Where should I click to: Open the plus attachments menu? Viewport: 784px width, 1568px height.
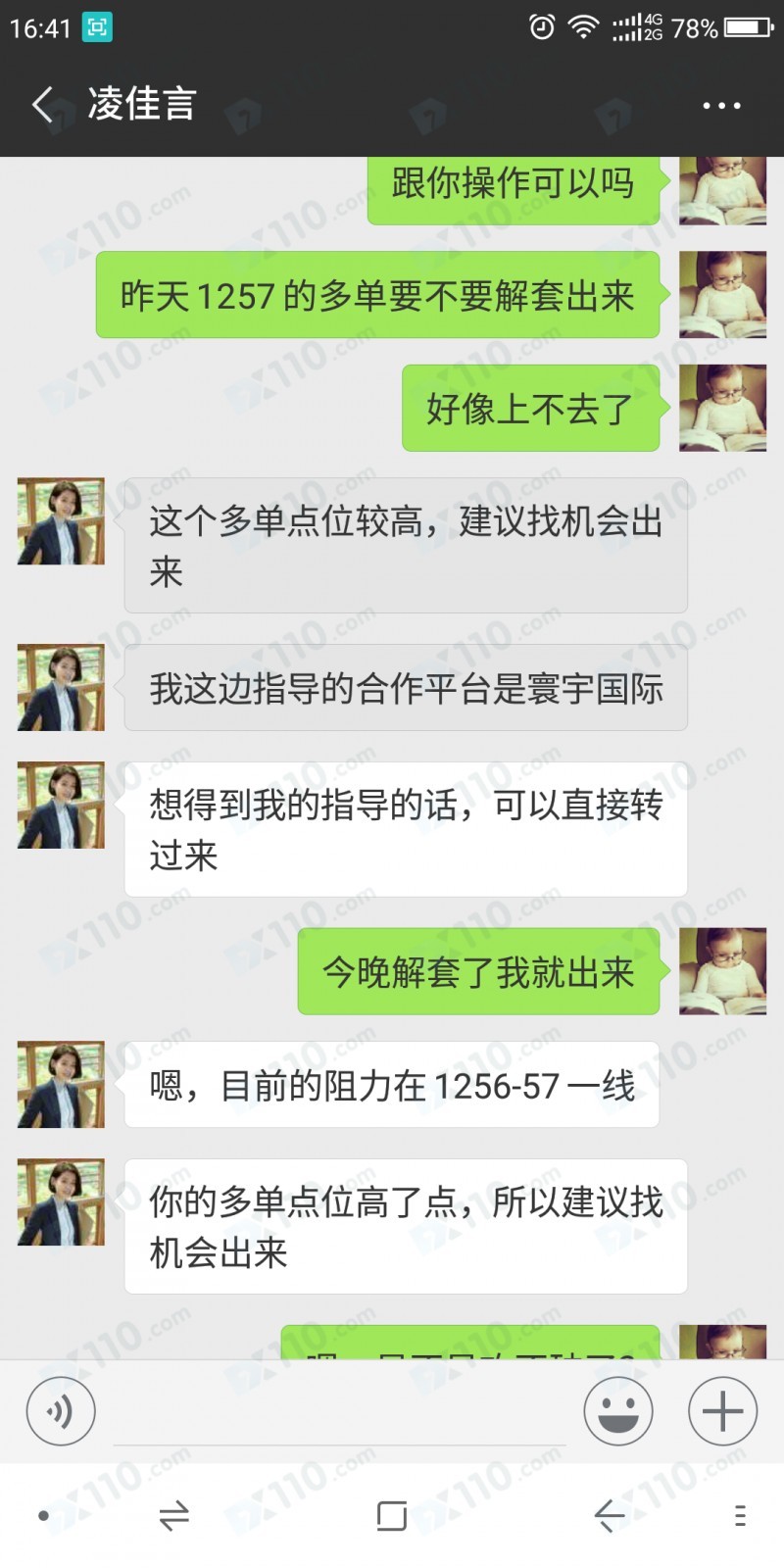pyautogui.click(x=722, y=1411)
